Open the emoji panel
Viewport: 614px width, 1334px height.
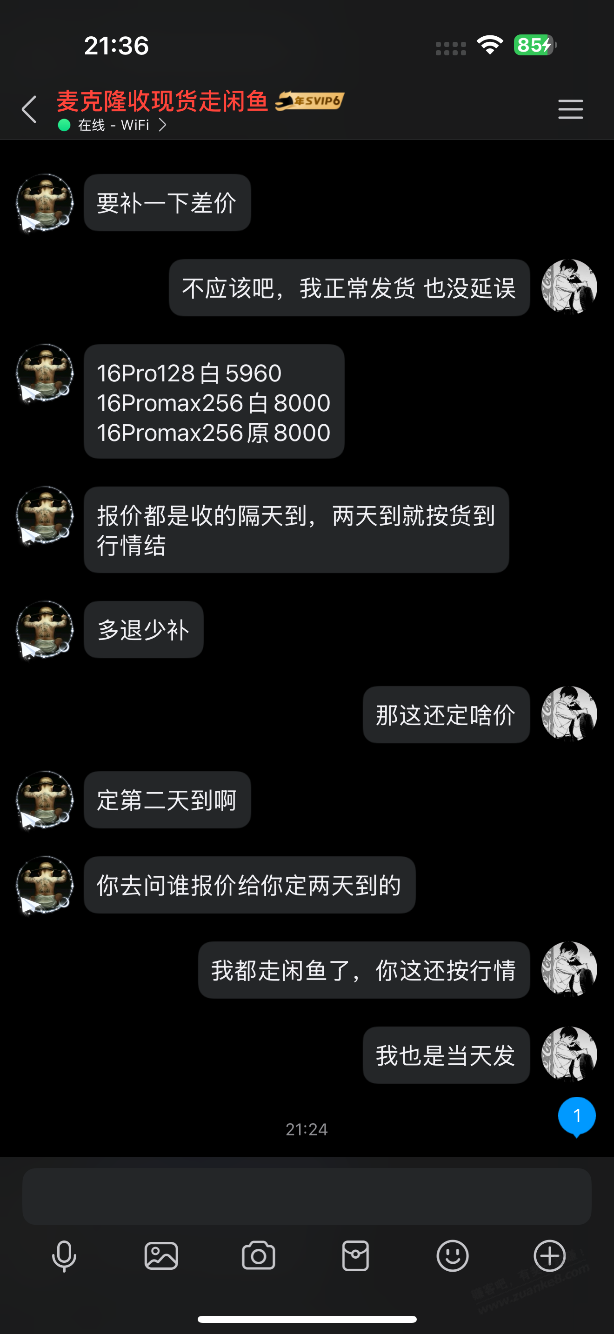tap(452, 1256)
